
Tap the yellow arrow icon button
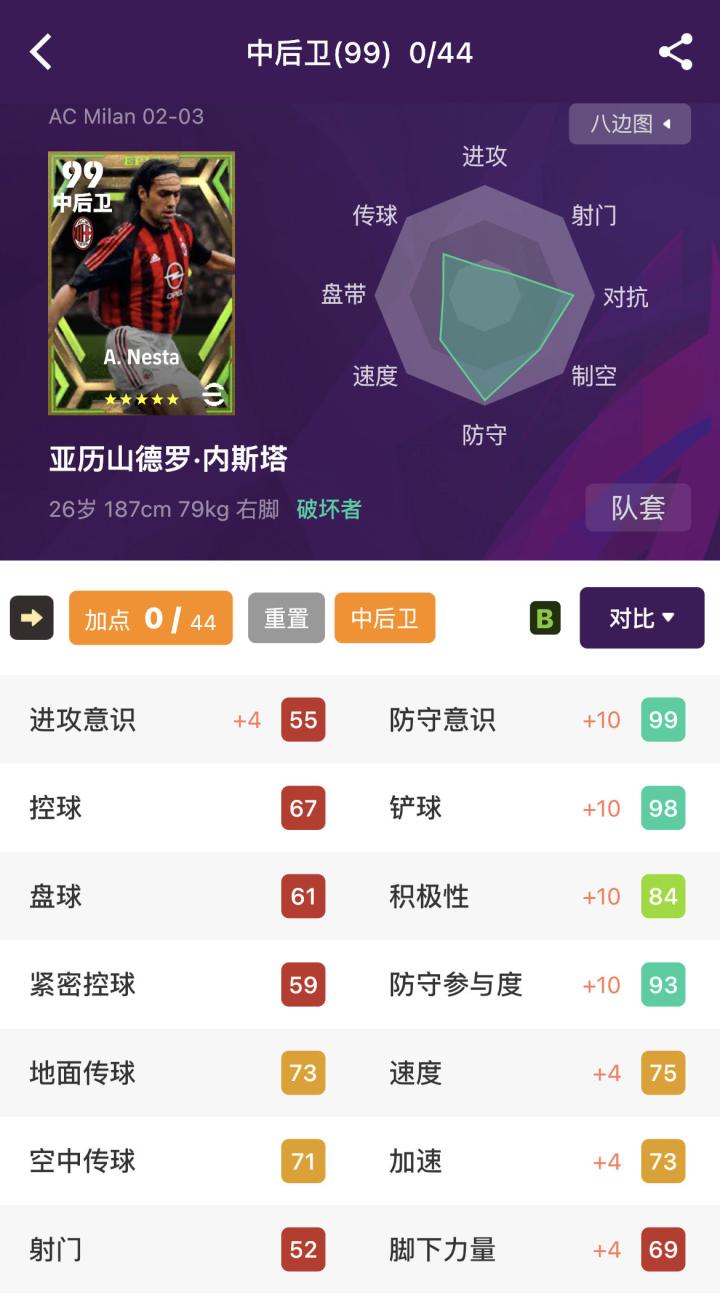pos(31,618)
